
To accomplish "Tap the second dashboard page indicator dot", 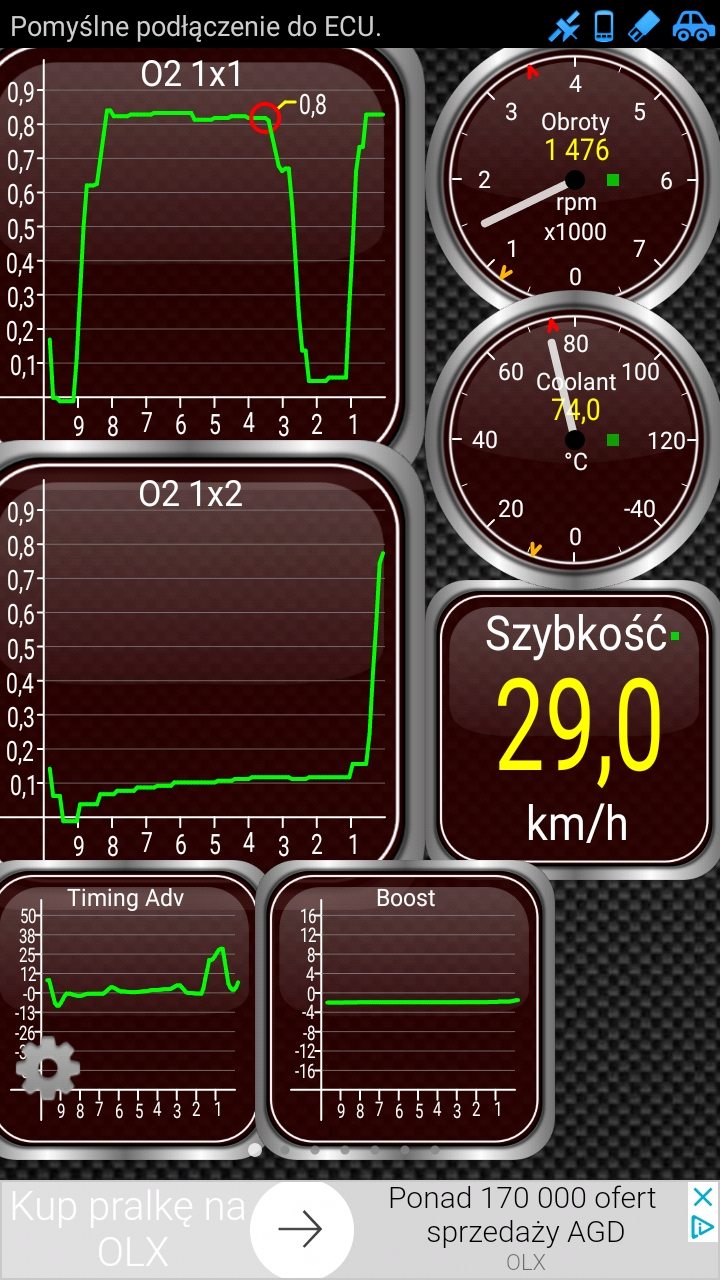I will point(285,1150).
